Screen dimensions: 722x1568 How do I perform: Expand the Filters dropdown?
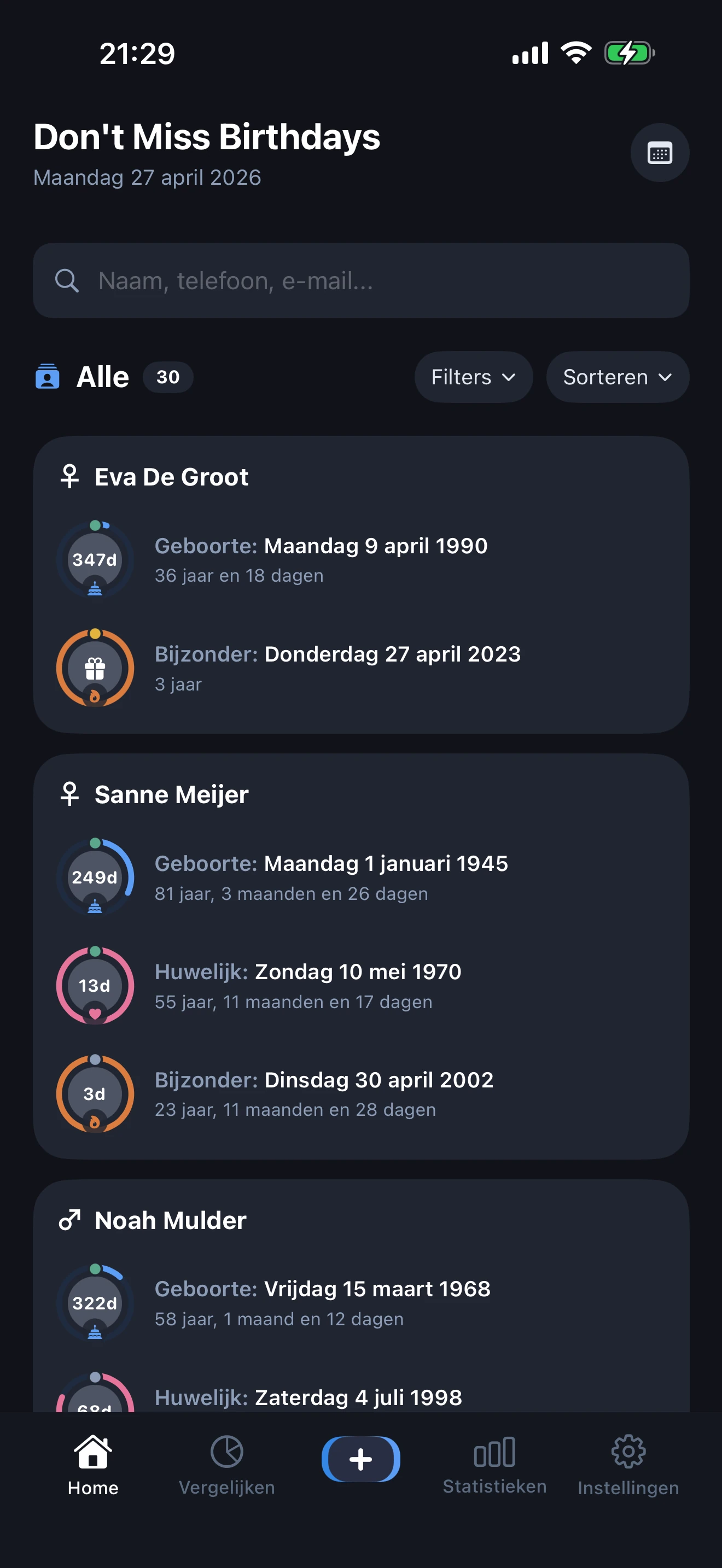point(473,377)
